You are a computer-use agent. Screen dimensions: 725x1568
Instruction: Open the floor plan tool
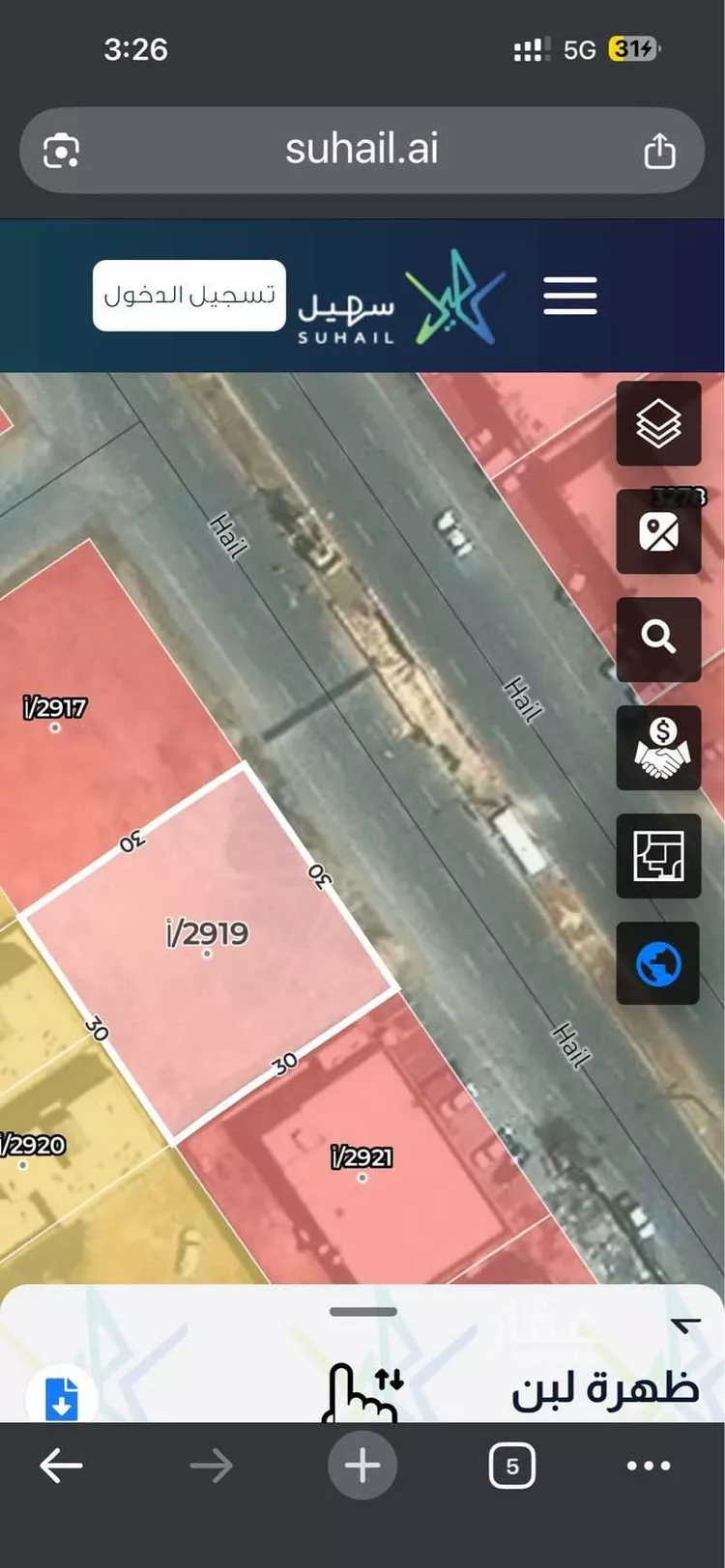658,856
